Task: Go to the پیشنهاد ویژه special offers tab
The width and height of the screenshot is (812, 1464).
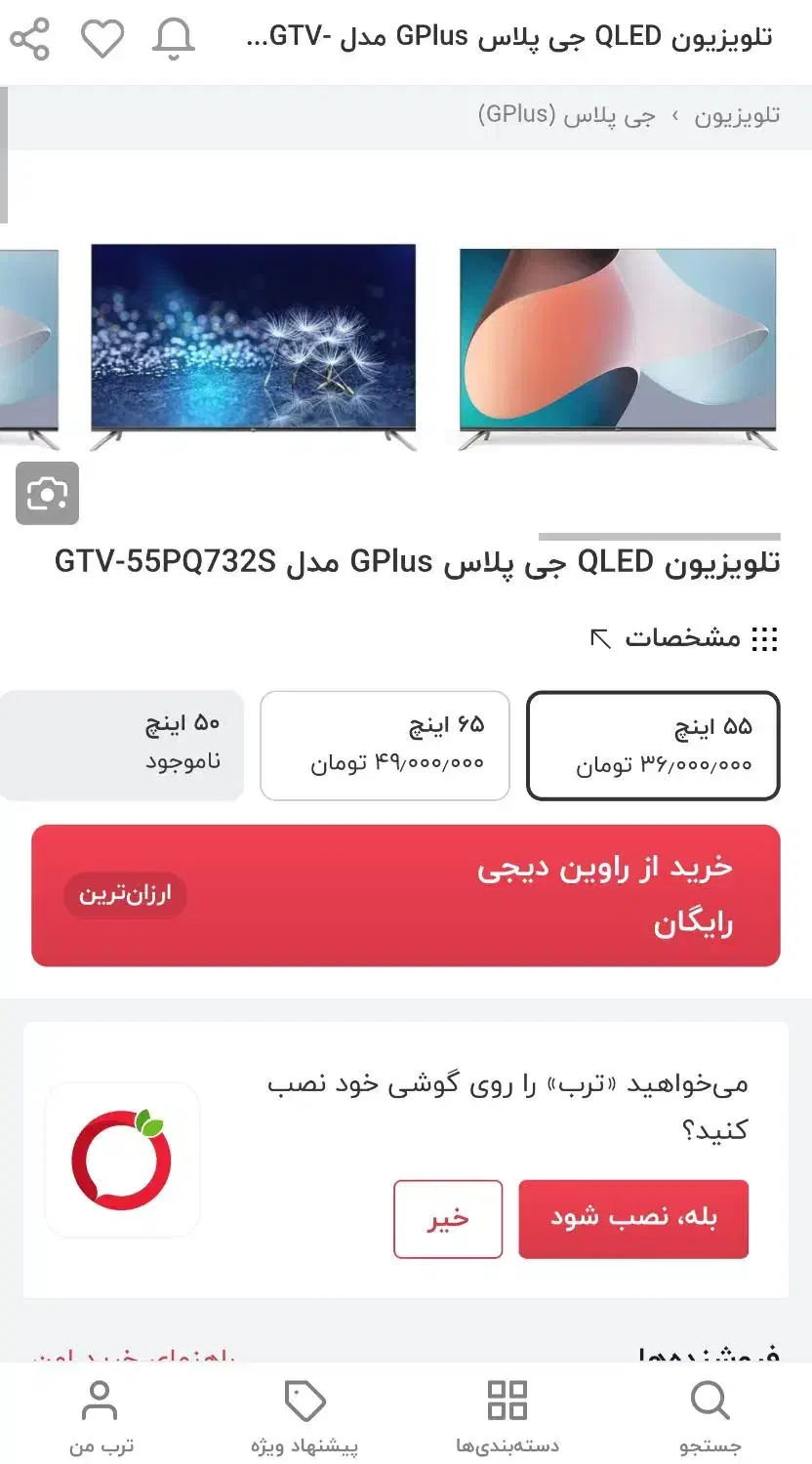Action: coord(304,1417)
